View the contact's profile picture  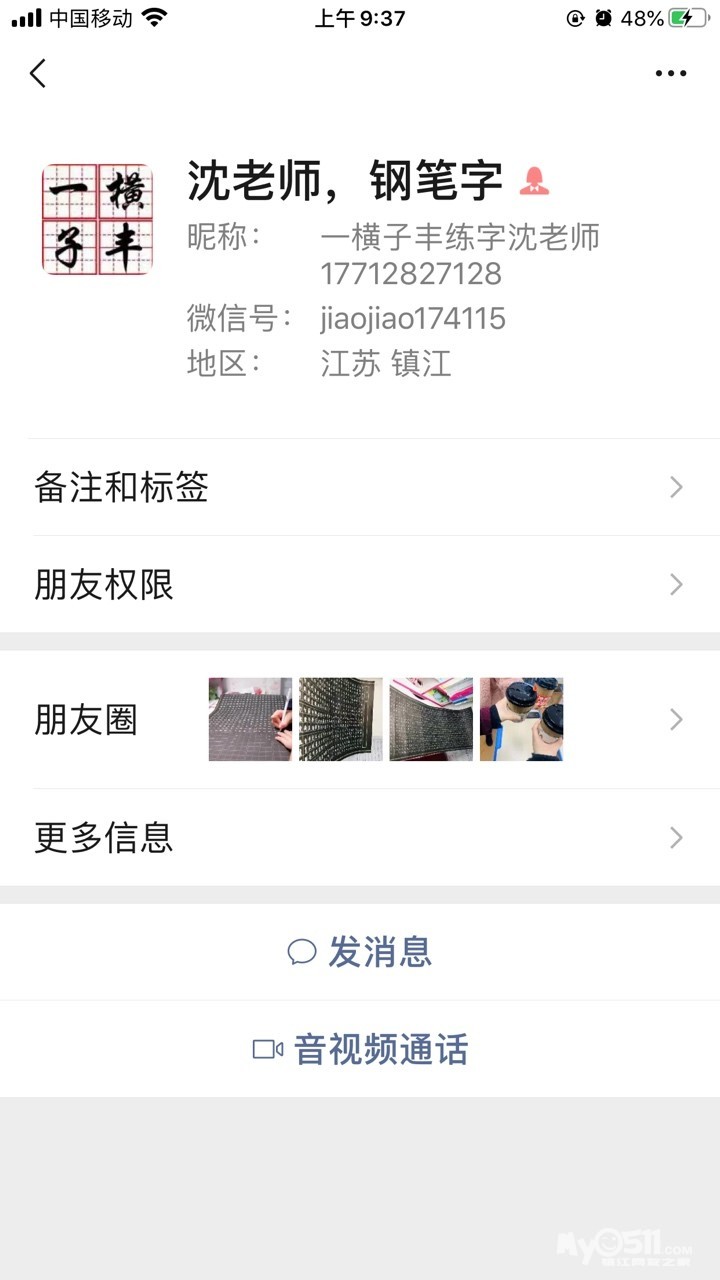pos(97,219)
